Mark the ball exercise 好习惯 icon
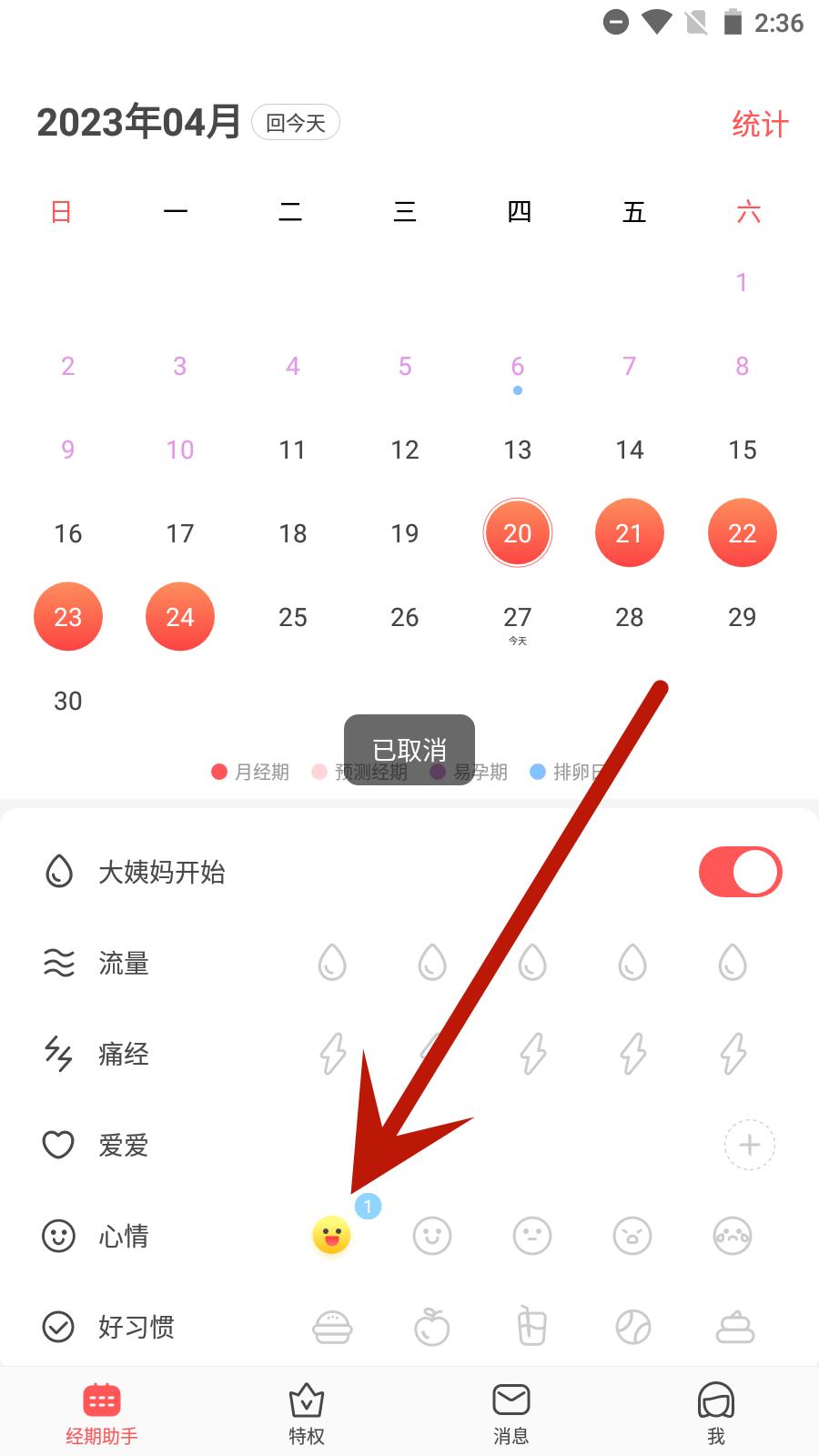This screenshot has width=819, height=1456. coord(632,1327)
